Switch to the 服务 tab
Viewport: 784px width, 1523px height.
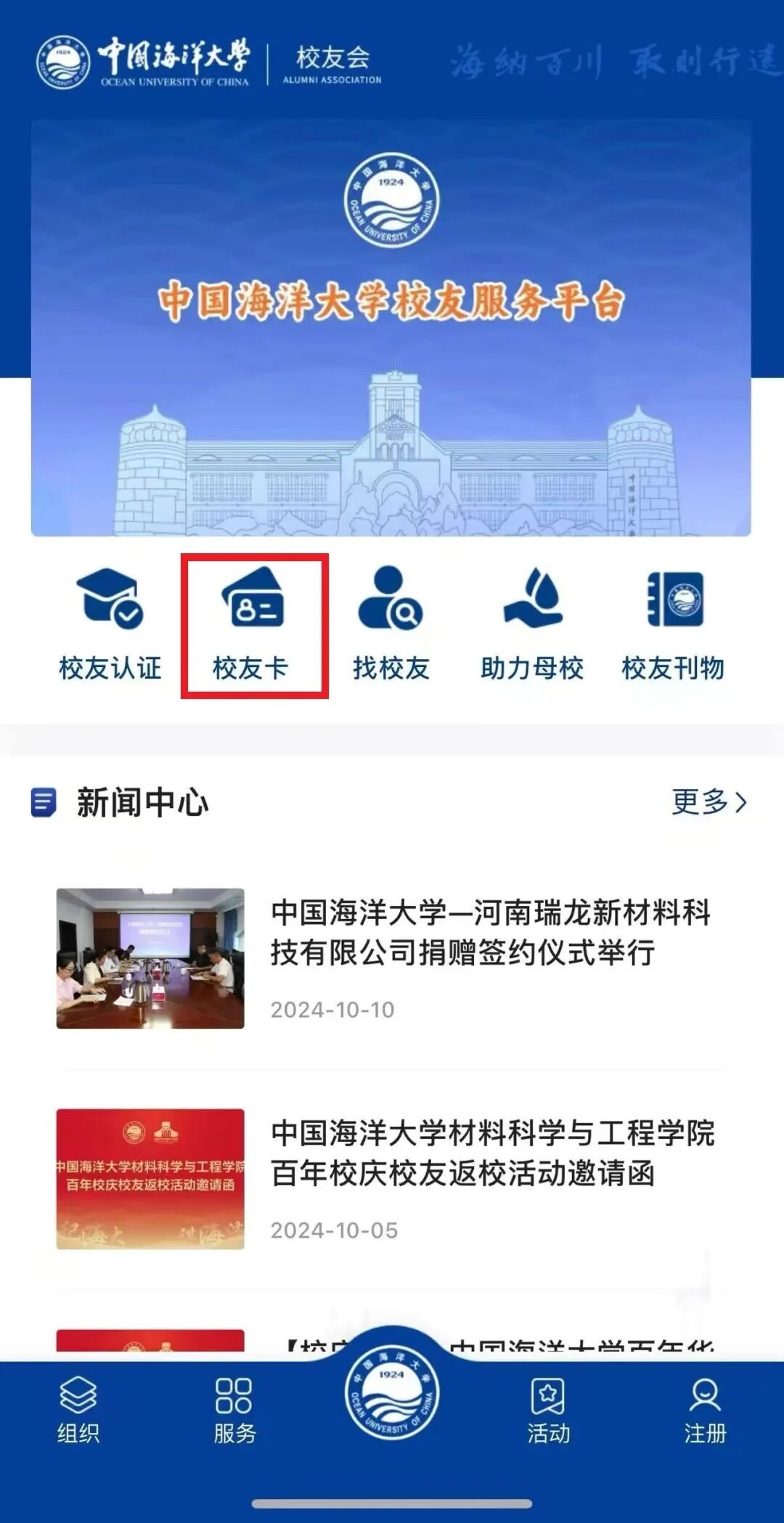tap(234, 1410)
